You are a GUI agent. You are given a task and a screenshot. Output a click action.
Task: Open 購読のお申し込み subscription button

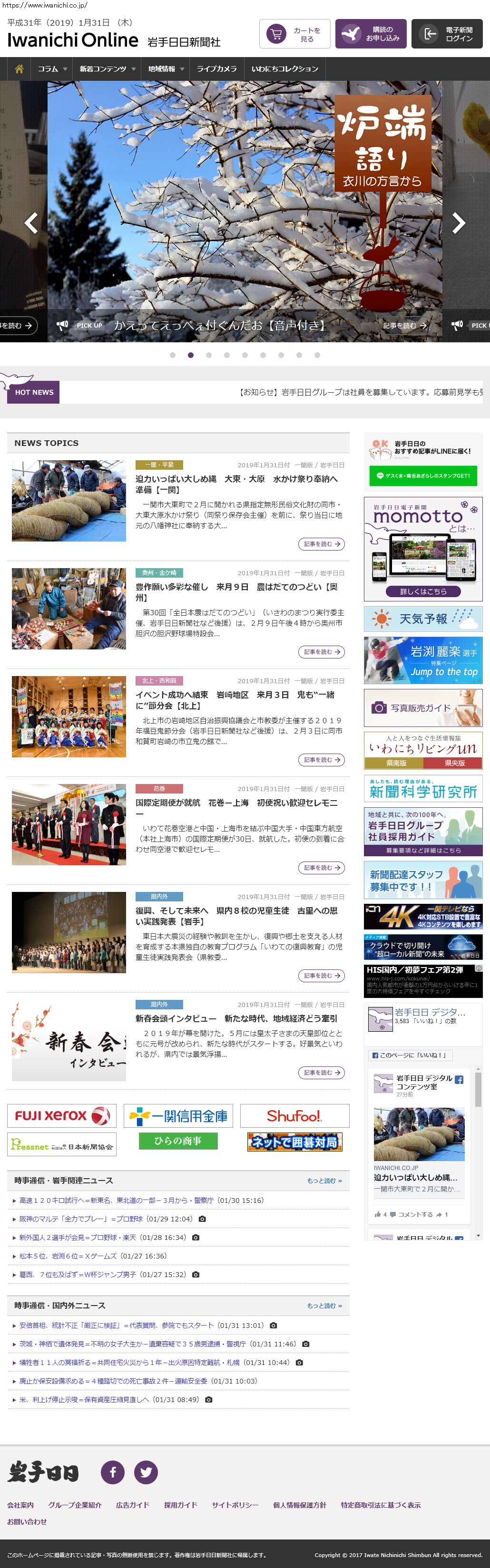pos(371,34)
